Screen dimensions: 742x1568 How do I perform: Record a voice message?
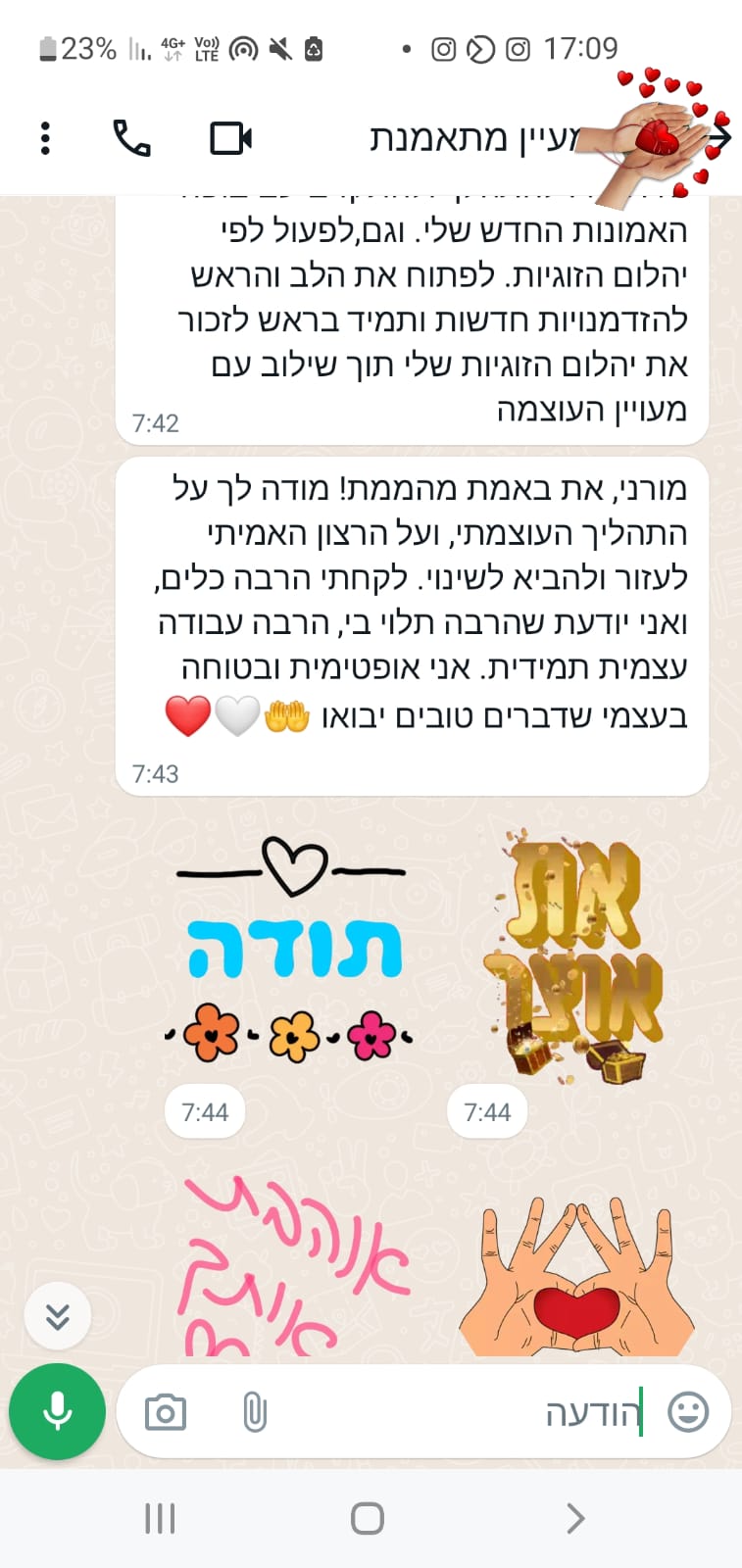point(58,1411)
